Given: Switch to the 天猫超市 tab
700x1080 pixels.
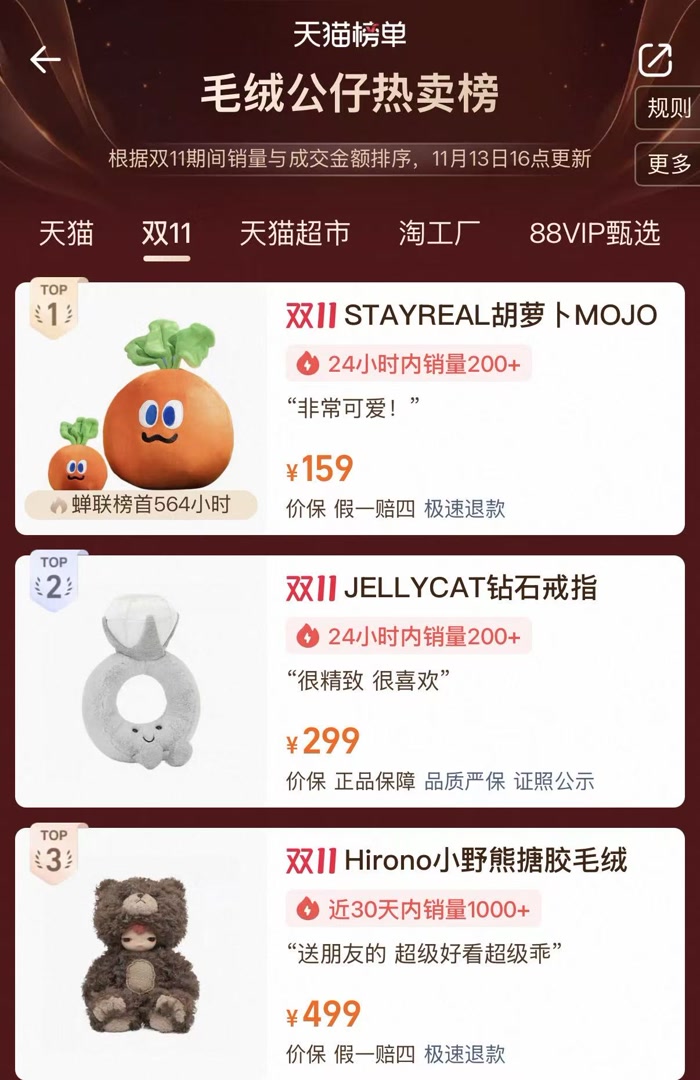Looking at the screenshot, I should (295, 234).
